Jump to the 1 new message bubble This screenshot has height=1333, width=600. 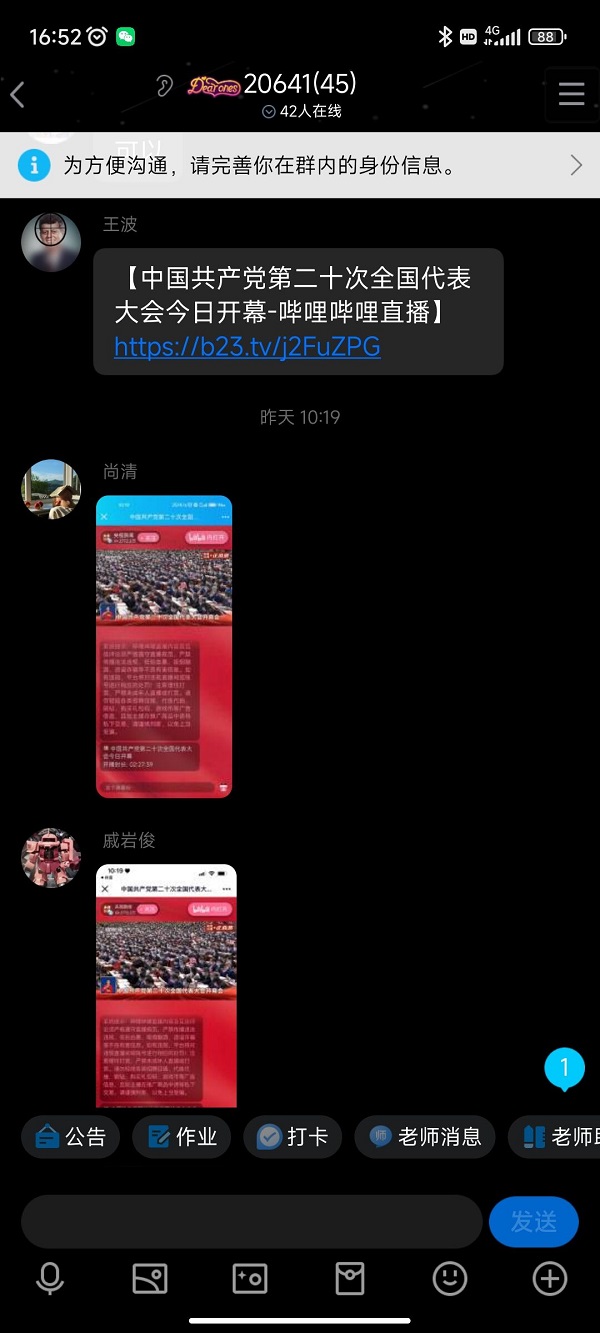[x=564, y=1069]
